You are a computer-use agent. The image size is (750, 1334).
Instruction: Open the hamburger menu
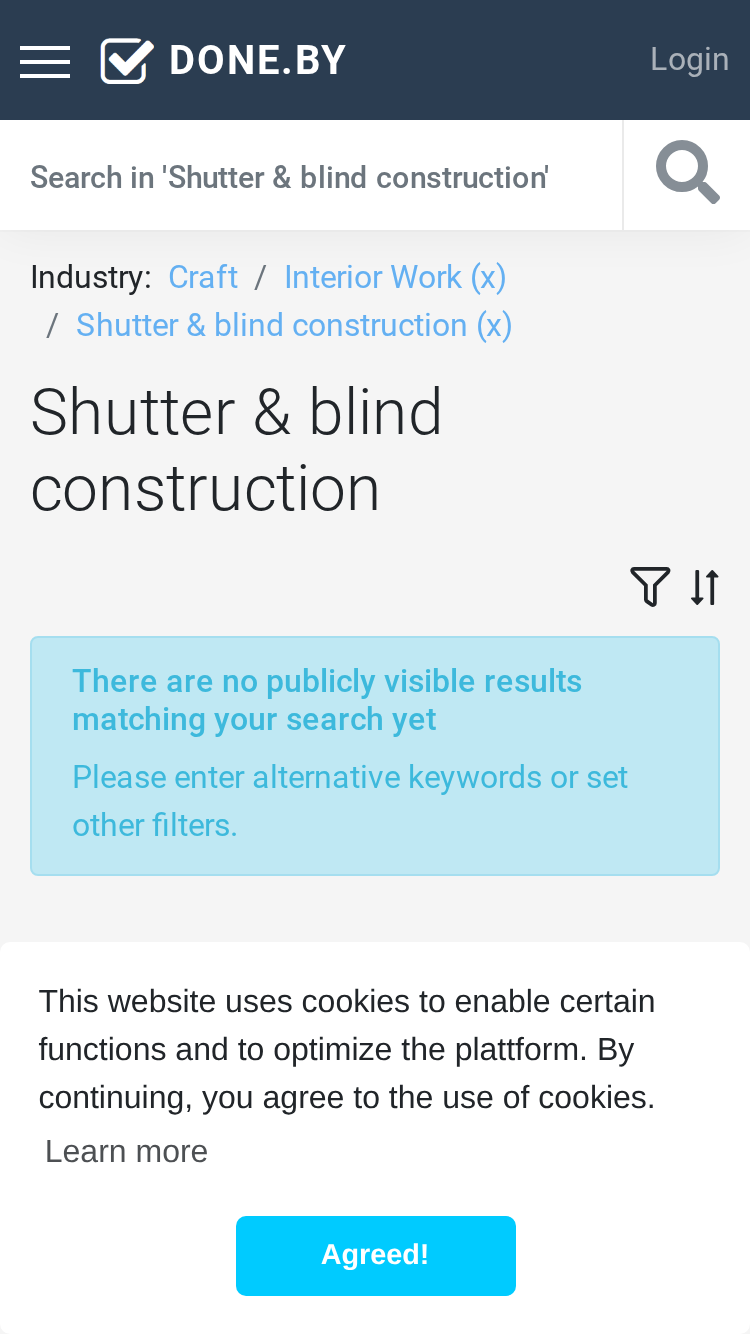pyautogui.click(x=45, y=62)
